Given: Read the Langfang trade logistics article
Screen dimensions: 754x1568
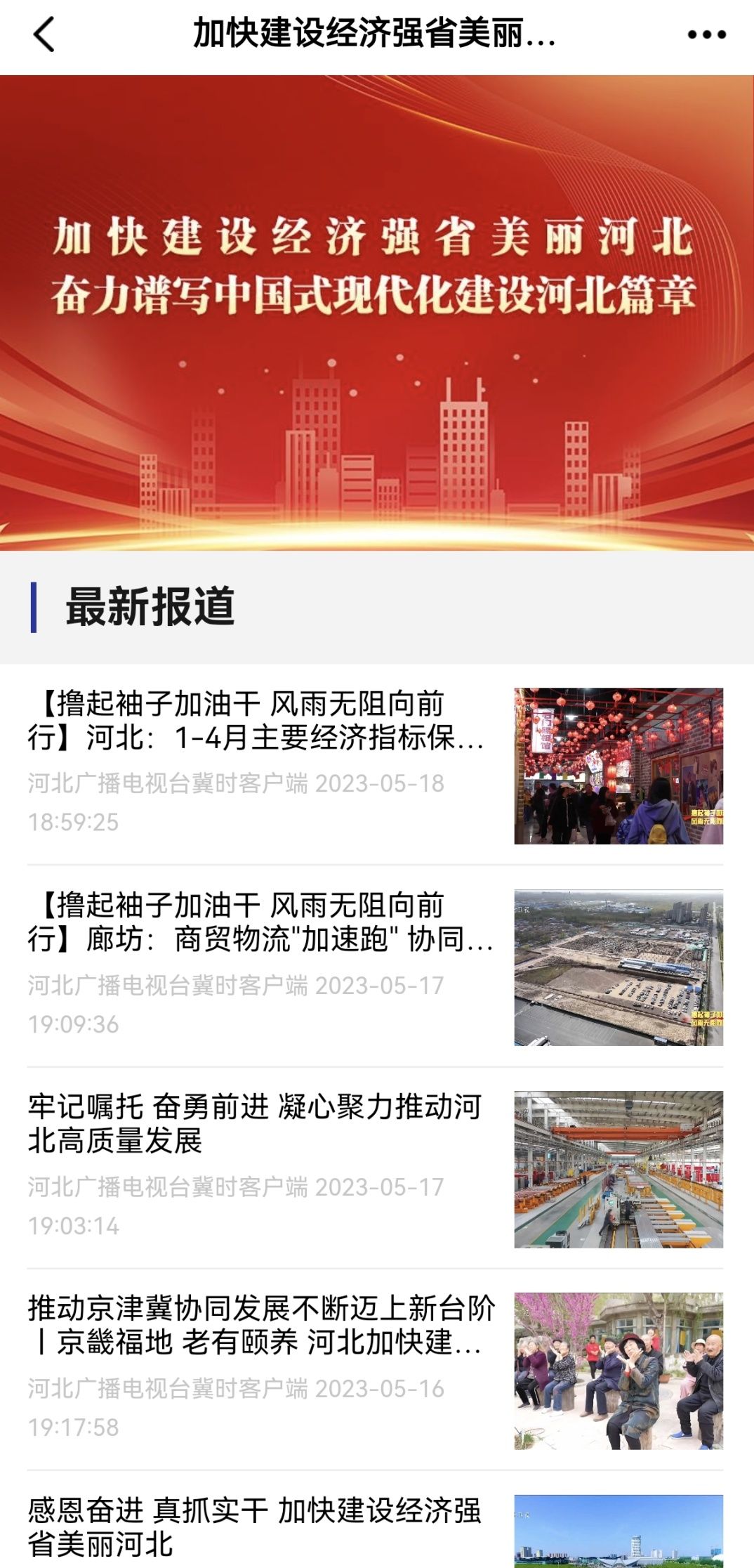Looking at the screenshot, I should [260, 922].
